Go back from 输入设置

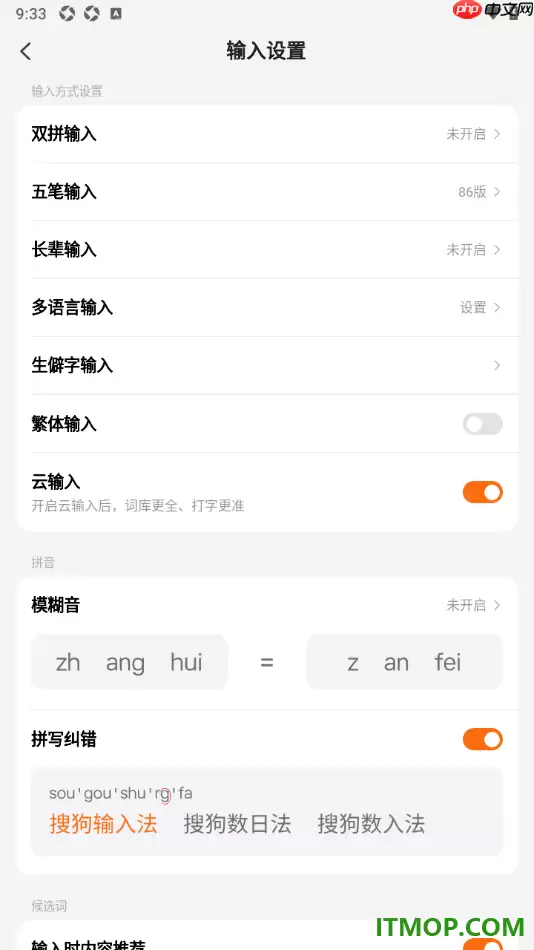pos(25,51)
